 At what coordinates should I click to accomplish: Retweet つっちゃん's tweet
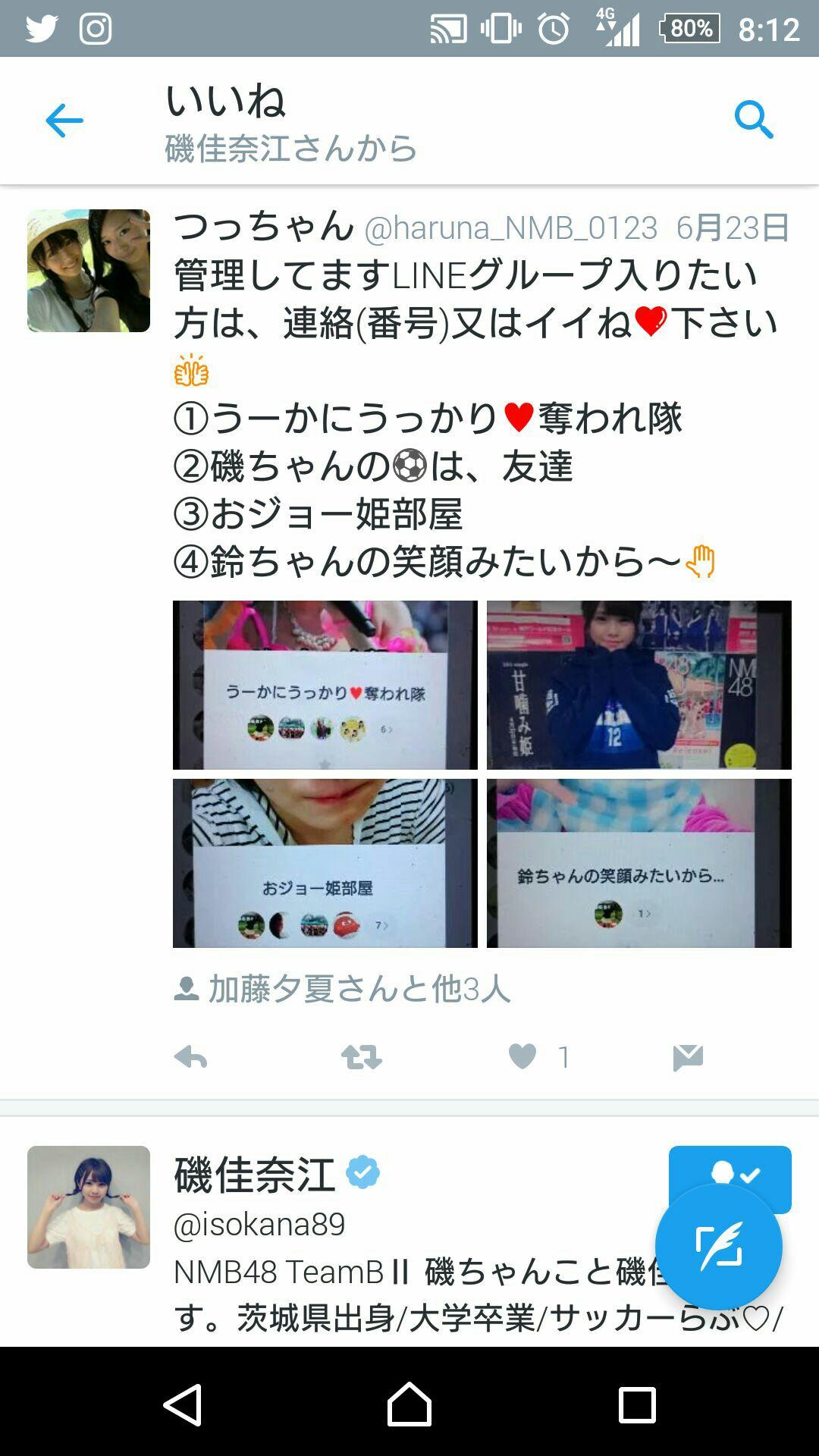(x=361, y=1057)
